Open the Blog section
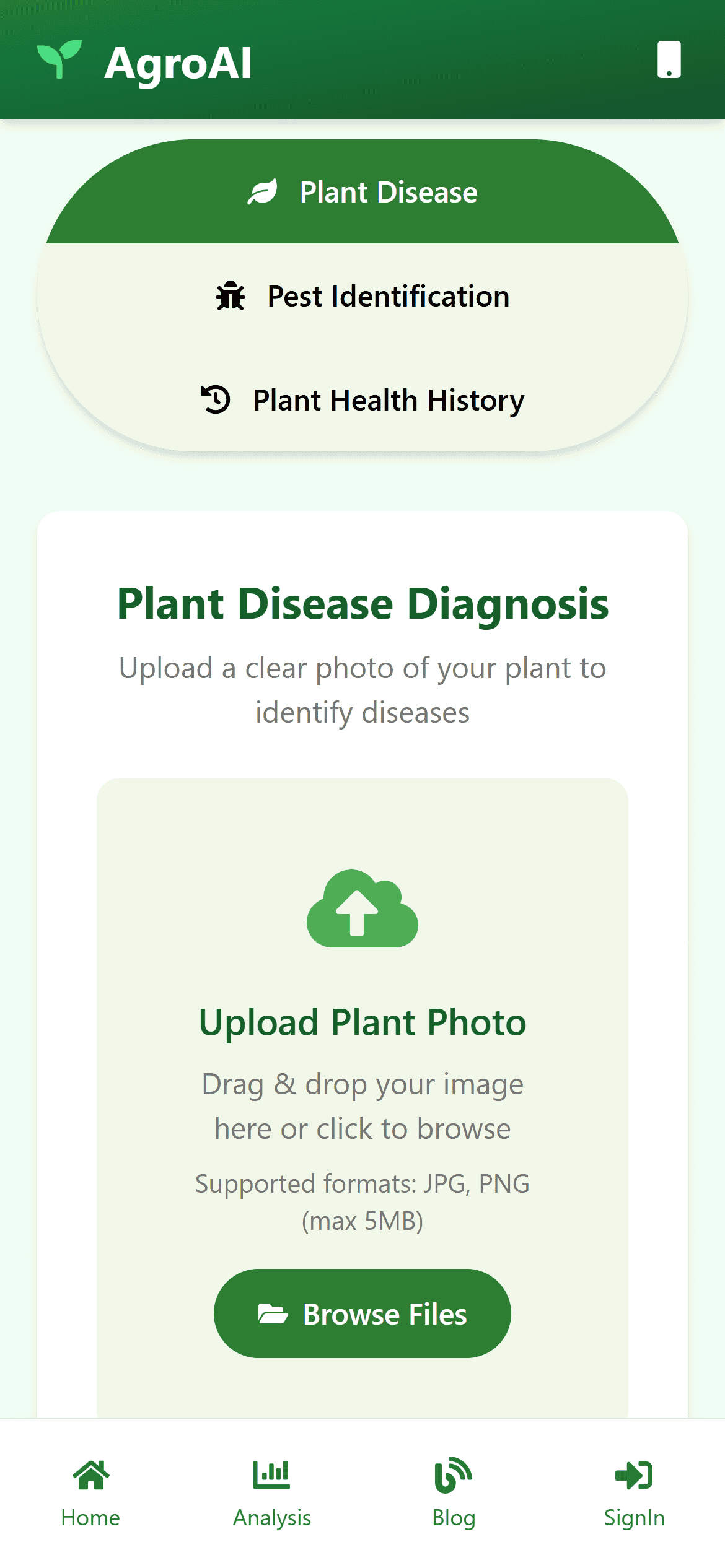This screenshot has width=725, height=1568. 454,1494
